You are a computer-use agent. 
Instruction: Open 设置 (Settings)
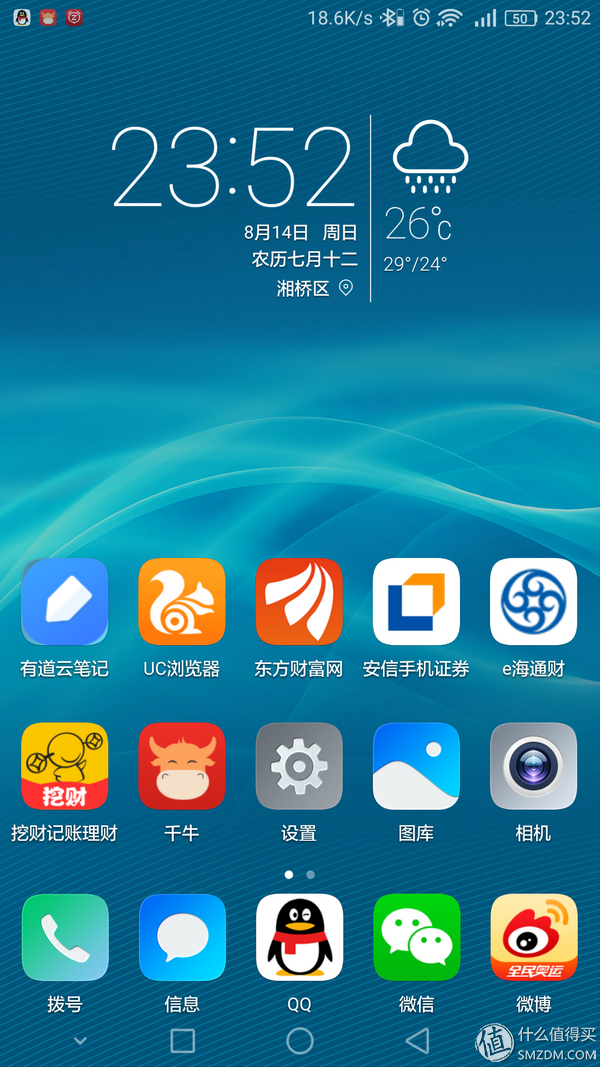(299, 766)
